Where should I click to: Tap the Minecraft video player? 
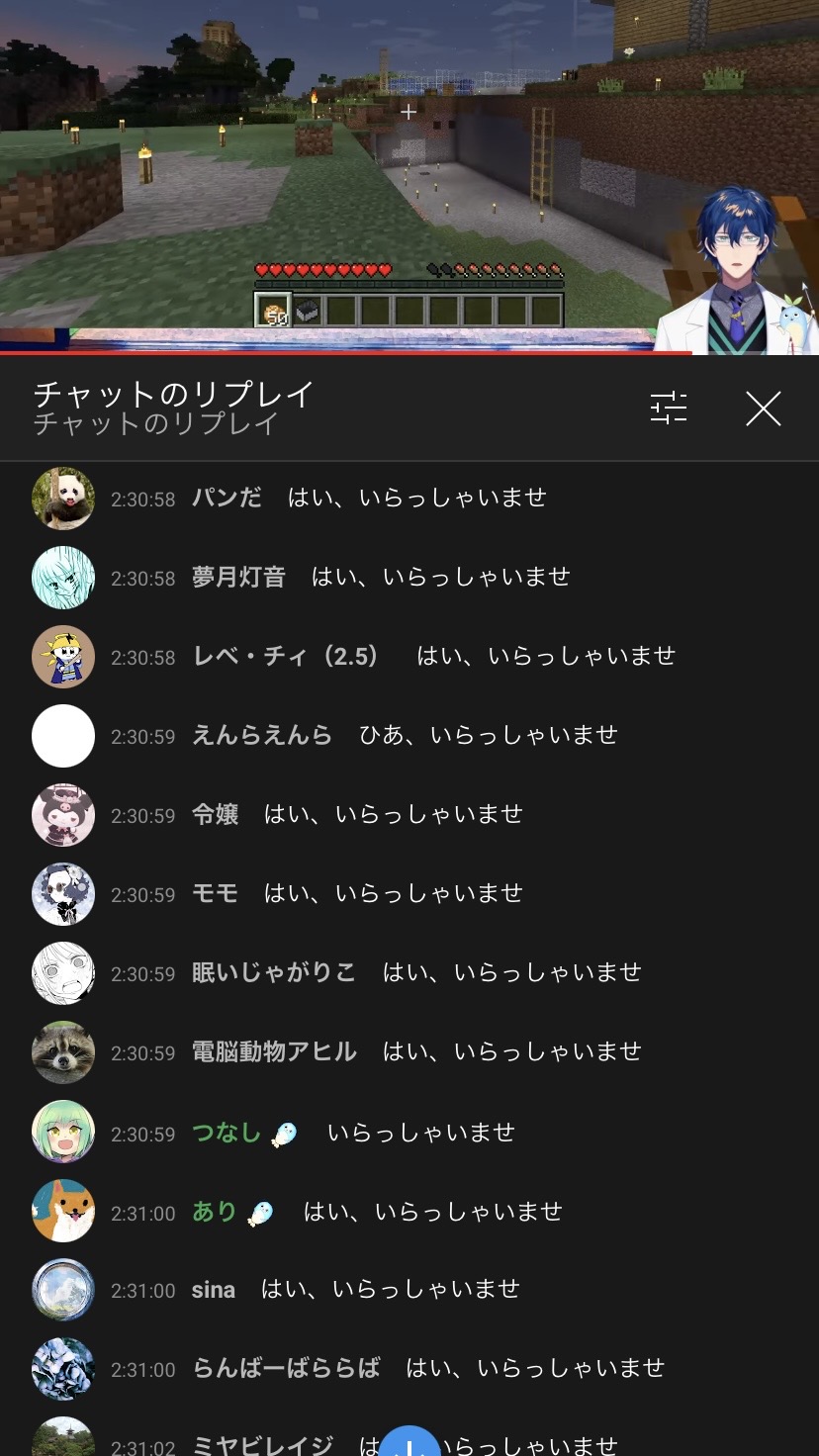pyautogui.click(x=409, y=176)
